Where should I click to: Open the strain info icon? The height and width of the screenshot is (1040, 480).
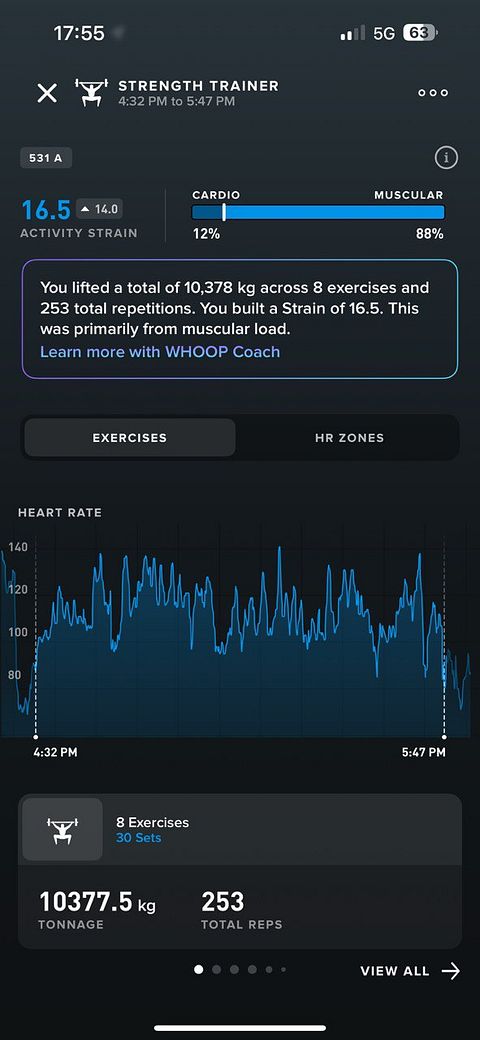tap(446, 157)
